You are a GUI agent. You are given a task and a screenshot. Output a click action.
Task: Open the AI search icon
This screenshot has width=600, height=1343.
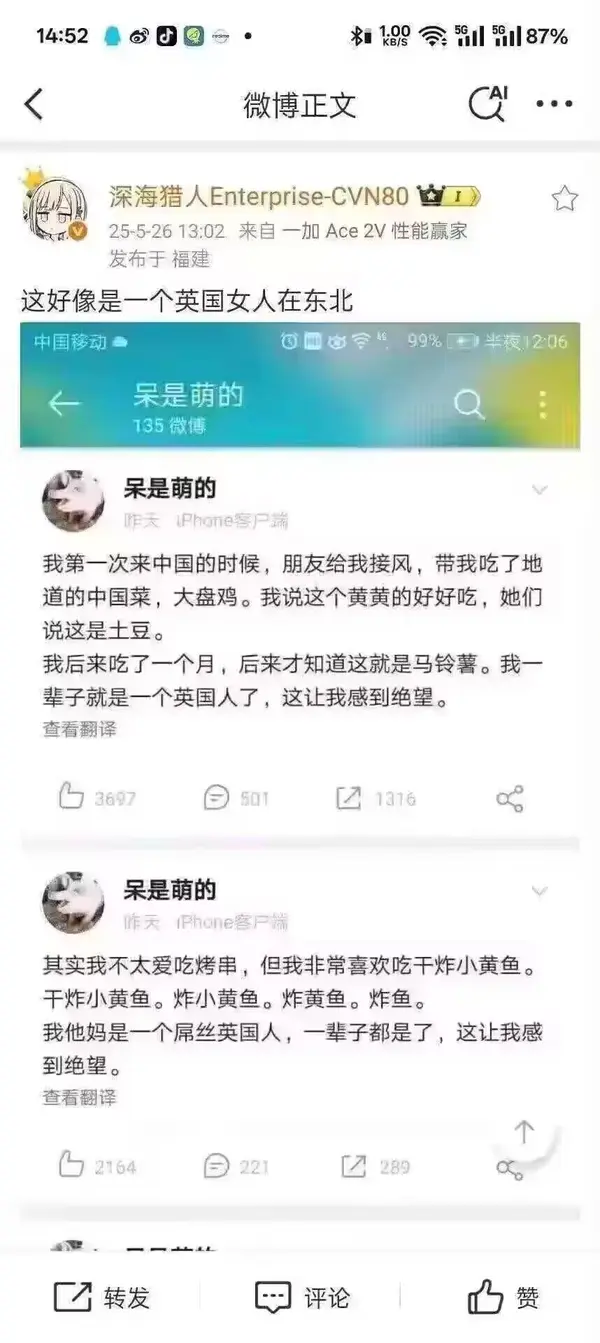488,103
